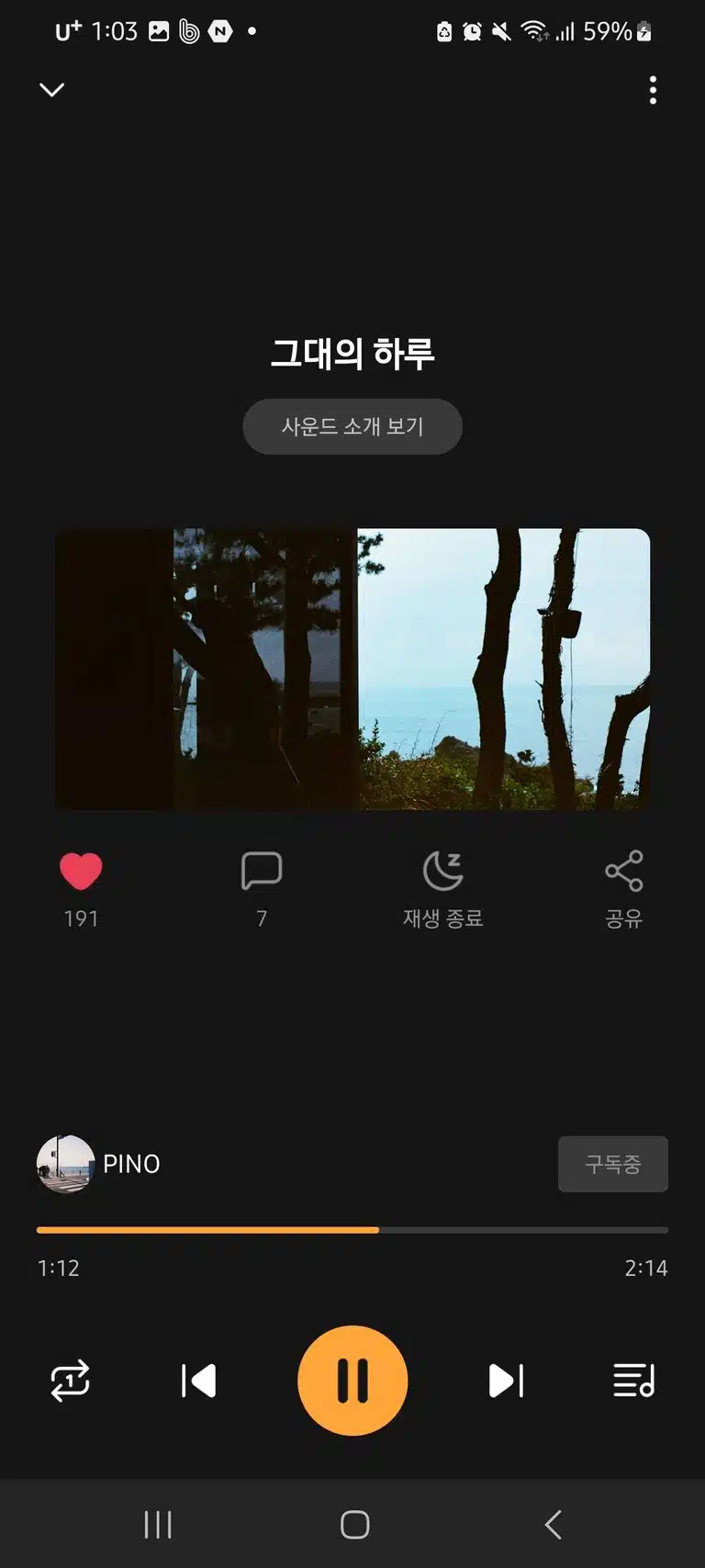Seek on the orange playback progress bar
The height and width of the screenshot is (1568, 705).
click(x=352, y=1229)
